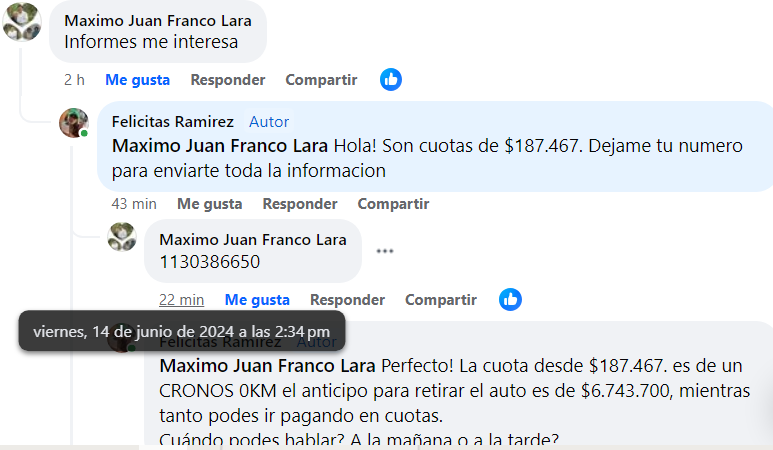The width and height of the screenshot is (773, 450).
Task: Share Felicitas Ramirez's "Dejame tu numero" comment
Action: (x=393, y=204)
